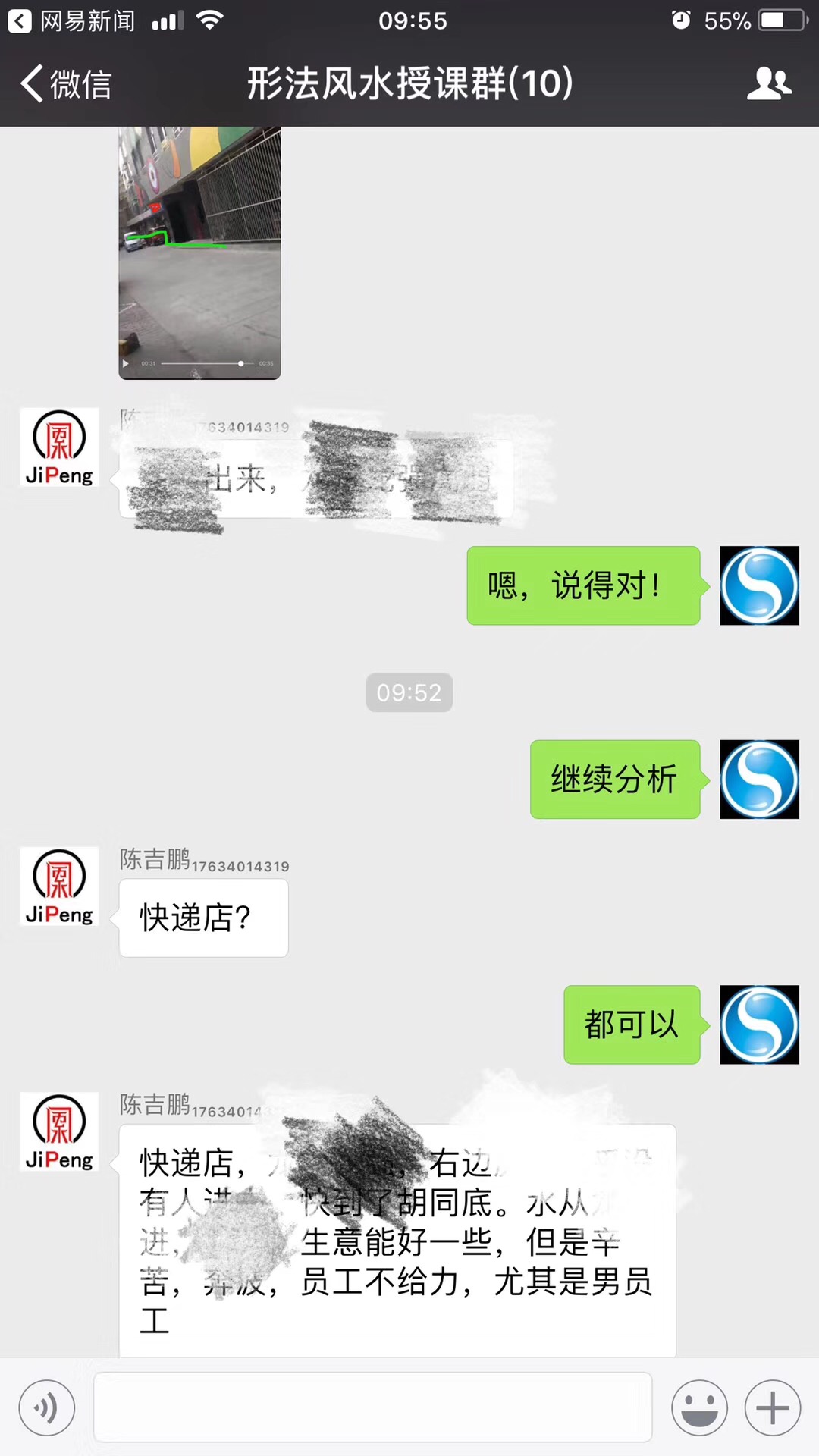Focus the message text field
The height and width of the screenshot is (1456, 819).
tap(372, 1407)
